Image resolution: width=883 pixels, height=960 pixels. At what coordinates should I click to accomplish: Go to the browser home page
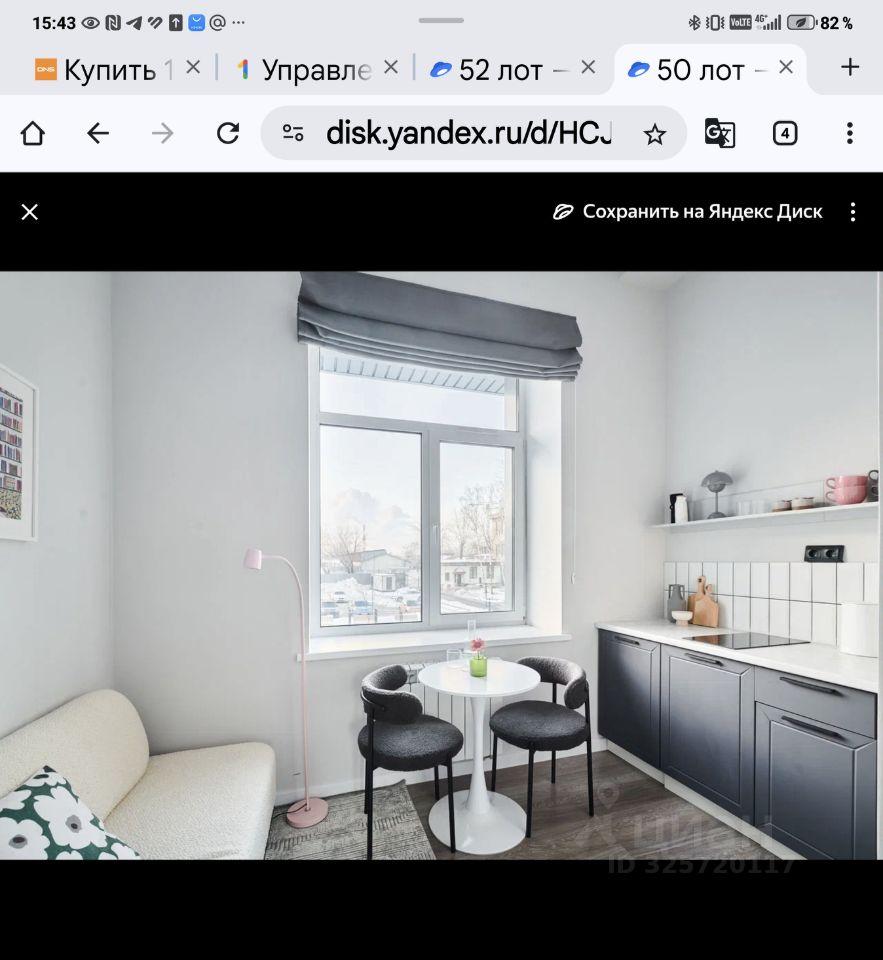(33, 133)
